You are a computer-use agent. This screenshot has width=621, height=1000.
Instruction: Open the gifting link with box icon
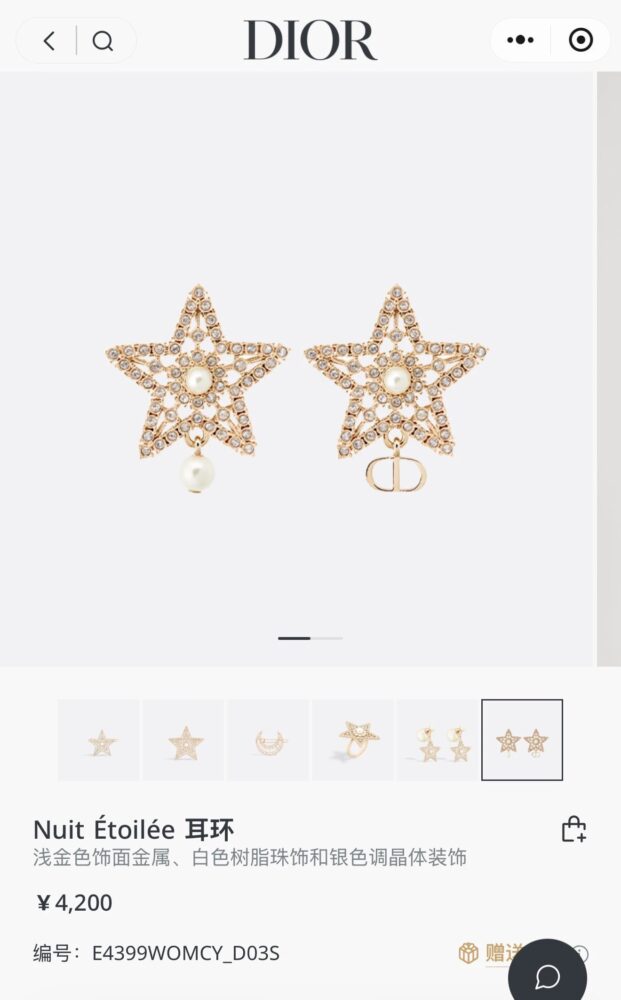click(490, 953)
